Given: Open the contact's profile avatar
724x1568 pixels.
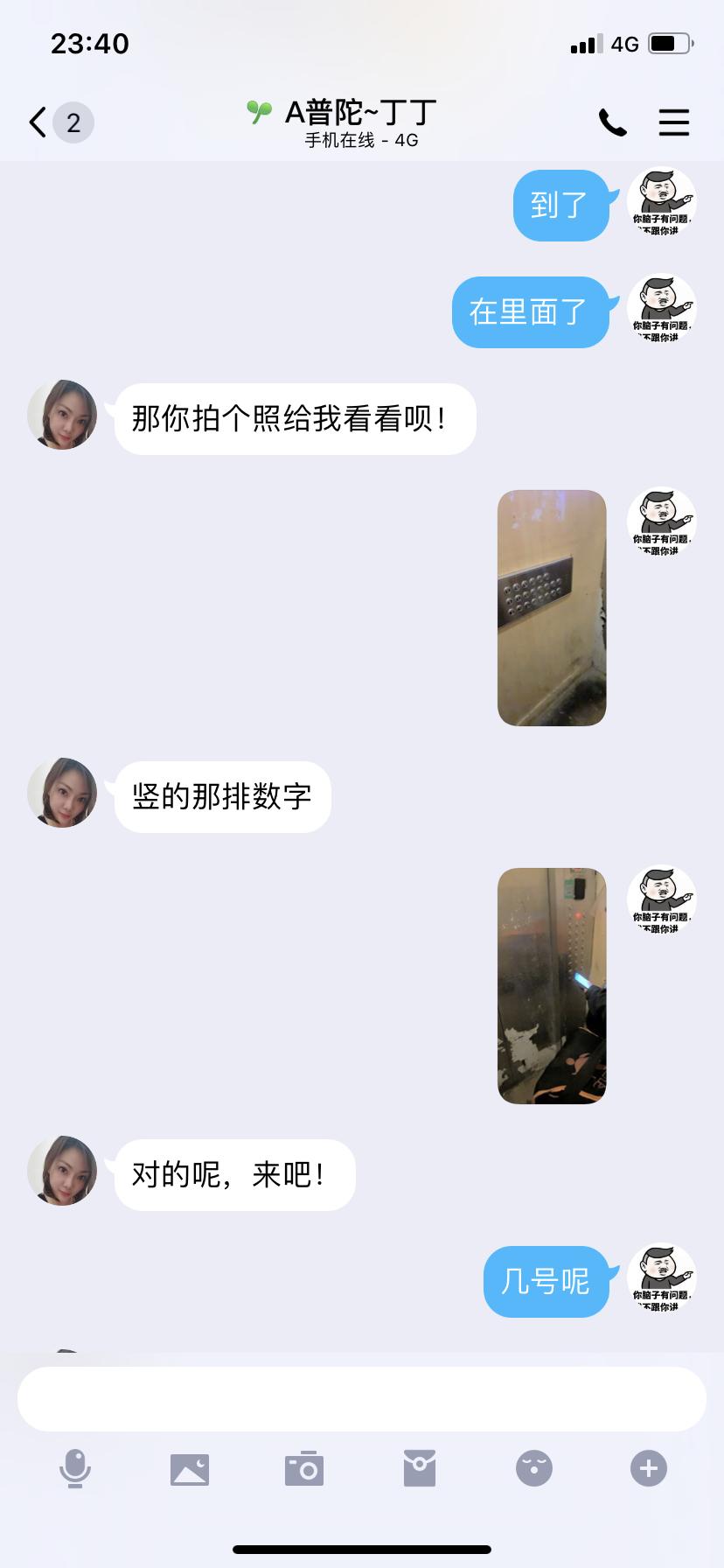Looking at the screenshot, I should click(x=61, y=415).
